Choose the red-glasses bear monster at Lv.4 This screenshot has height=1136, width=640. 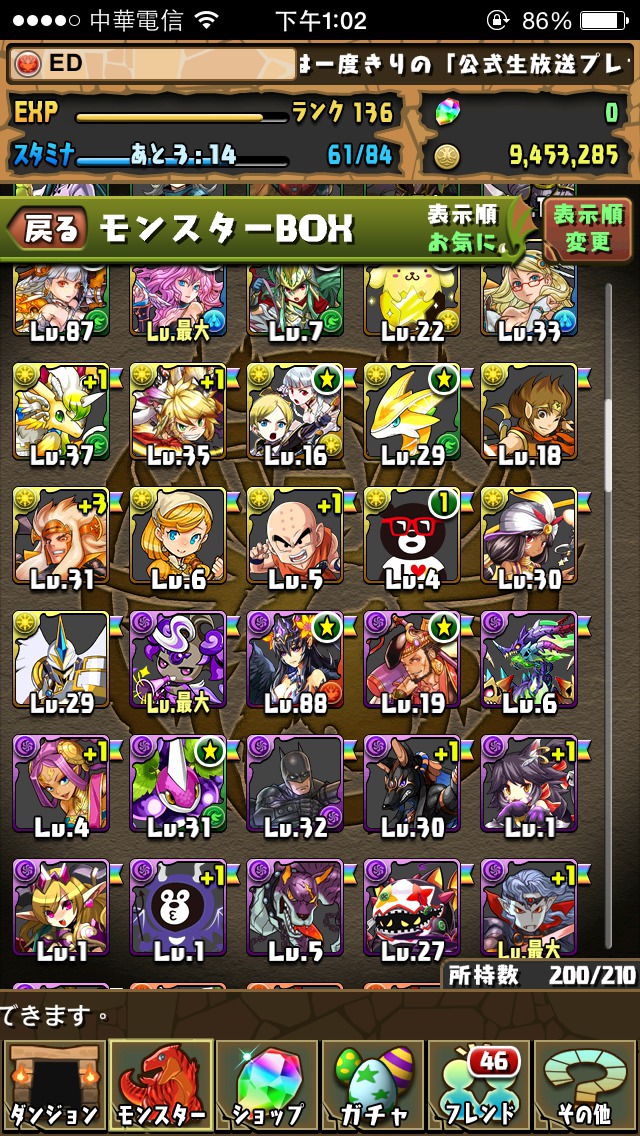click(x=412, y=536)
